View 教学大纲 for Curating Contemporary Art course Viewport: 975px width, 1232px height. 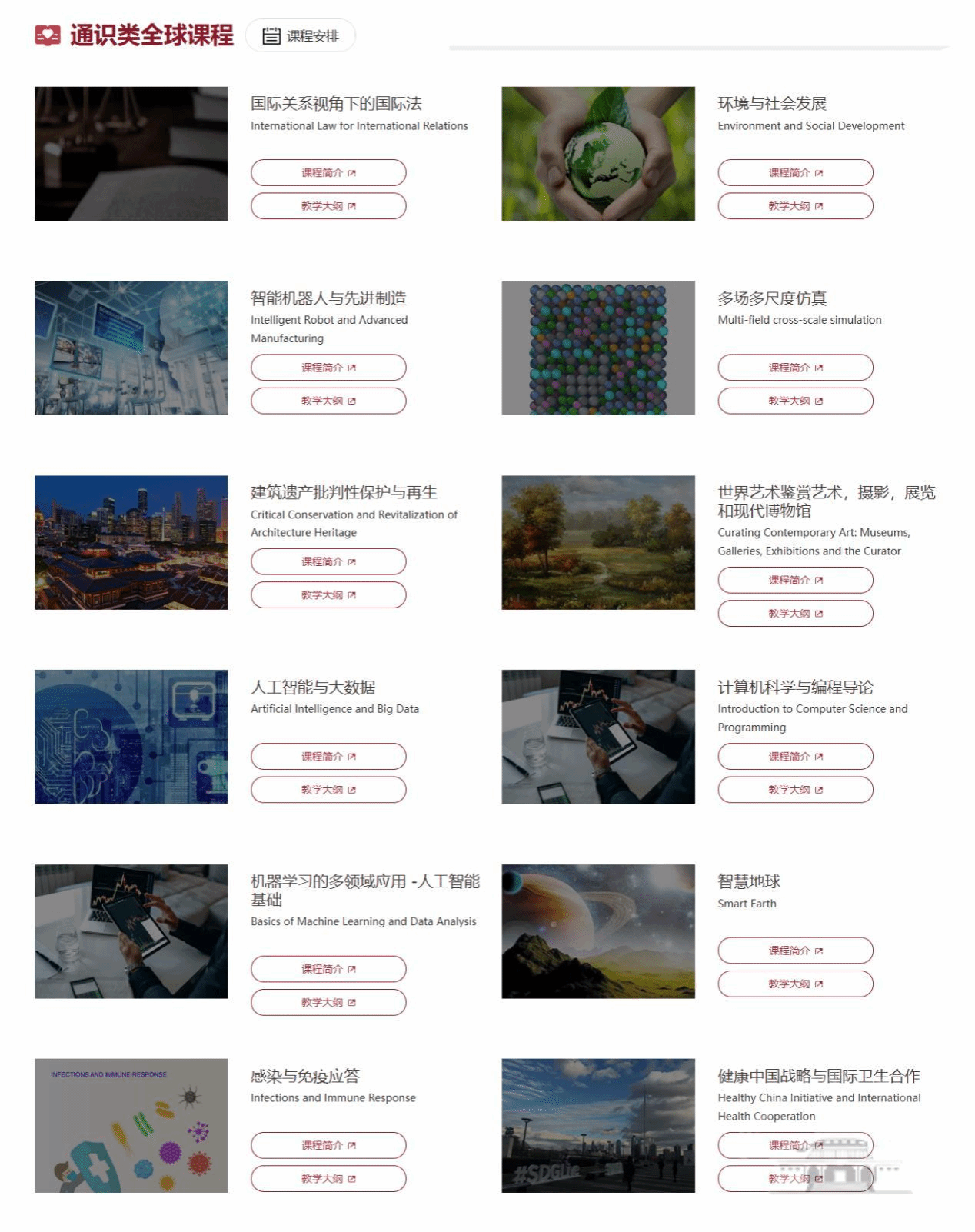tap(795, 614)
